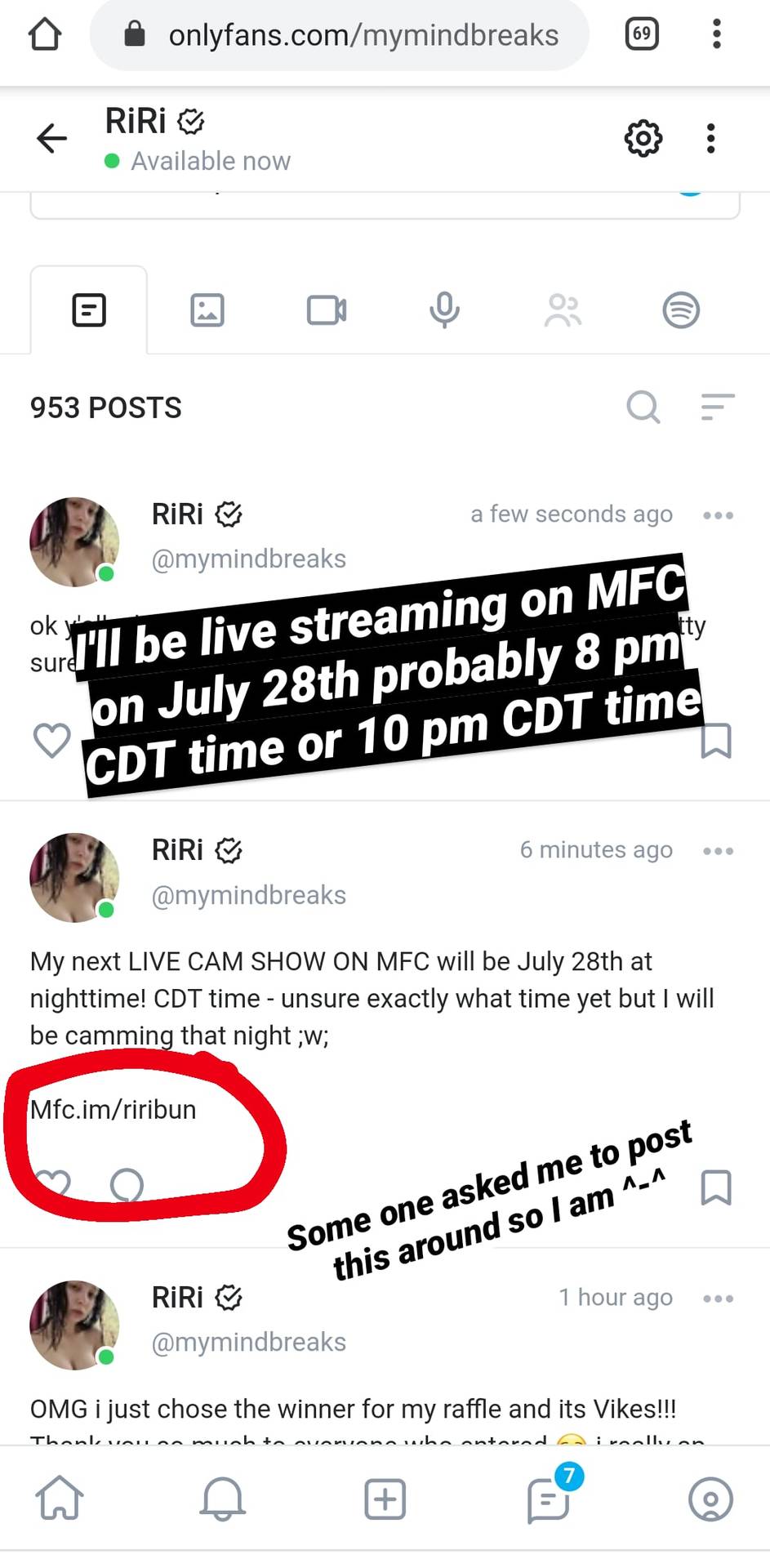Viewport: 770px width, 1568px height.
Task: Search within the 953 posts
Action: 643,407
